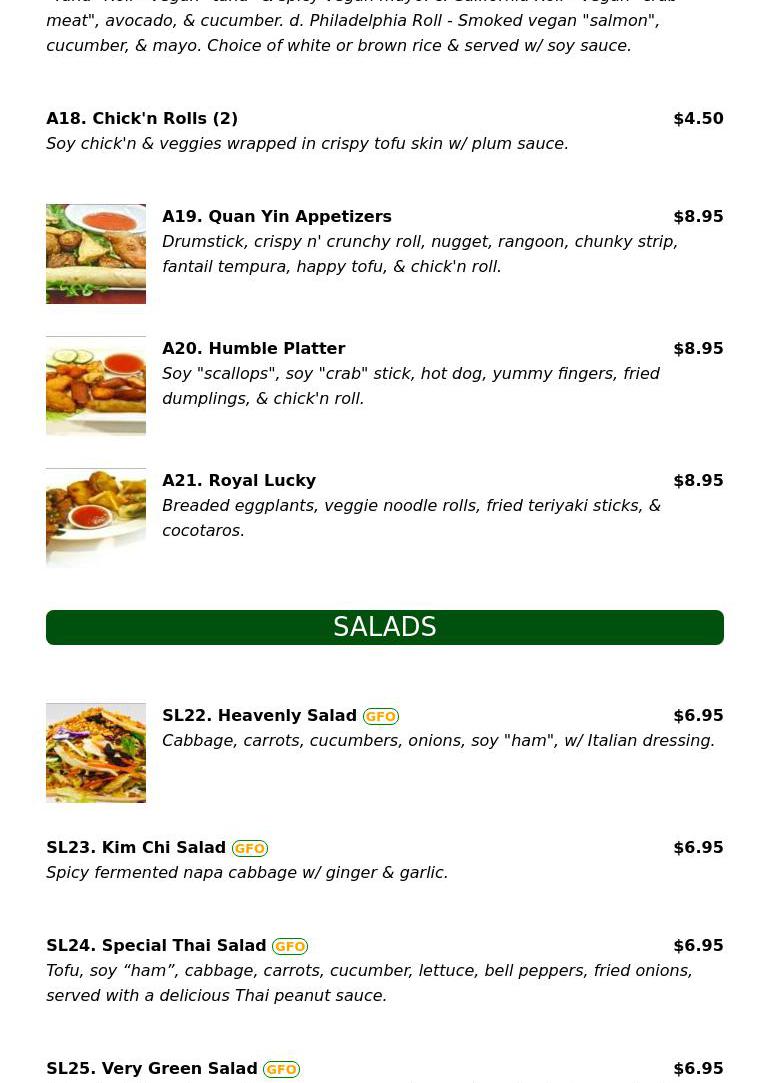Open A19 Quan Yin Appetizers item
770x1083 pixels.
tap(277, 217)
